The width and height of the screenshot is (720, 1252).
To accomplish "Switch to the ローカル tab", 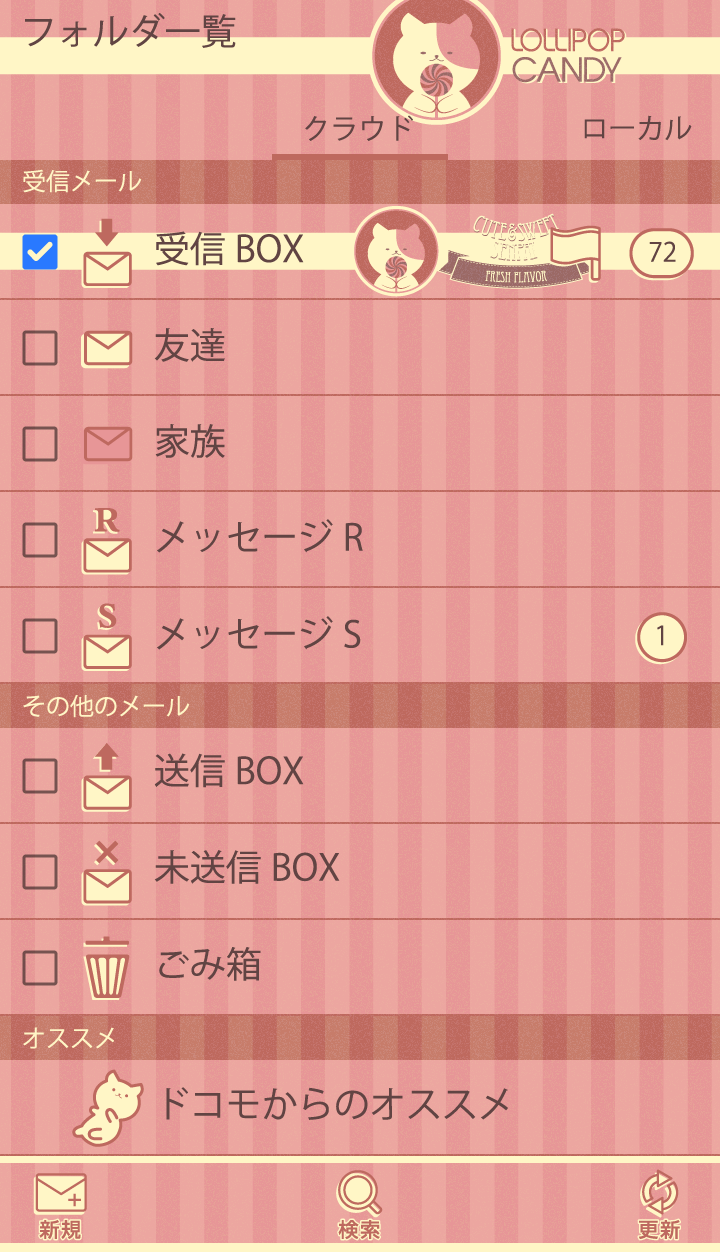I will [636, 129].
